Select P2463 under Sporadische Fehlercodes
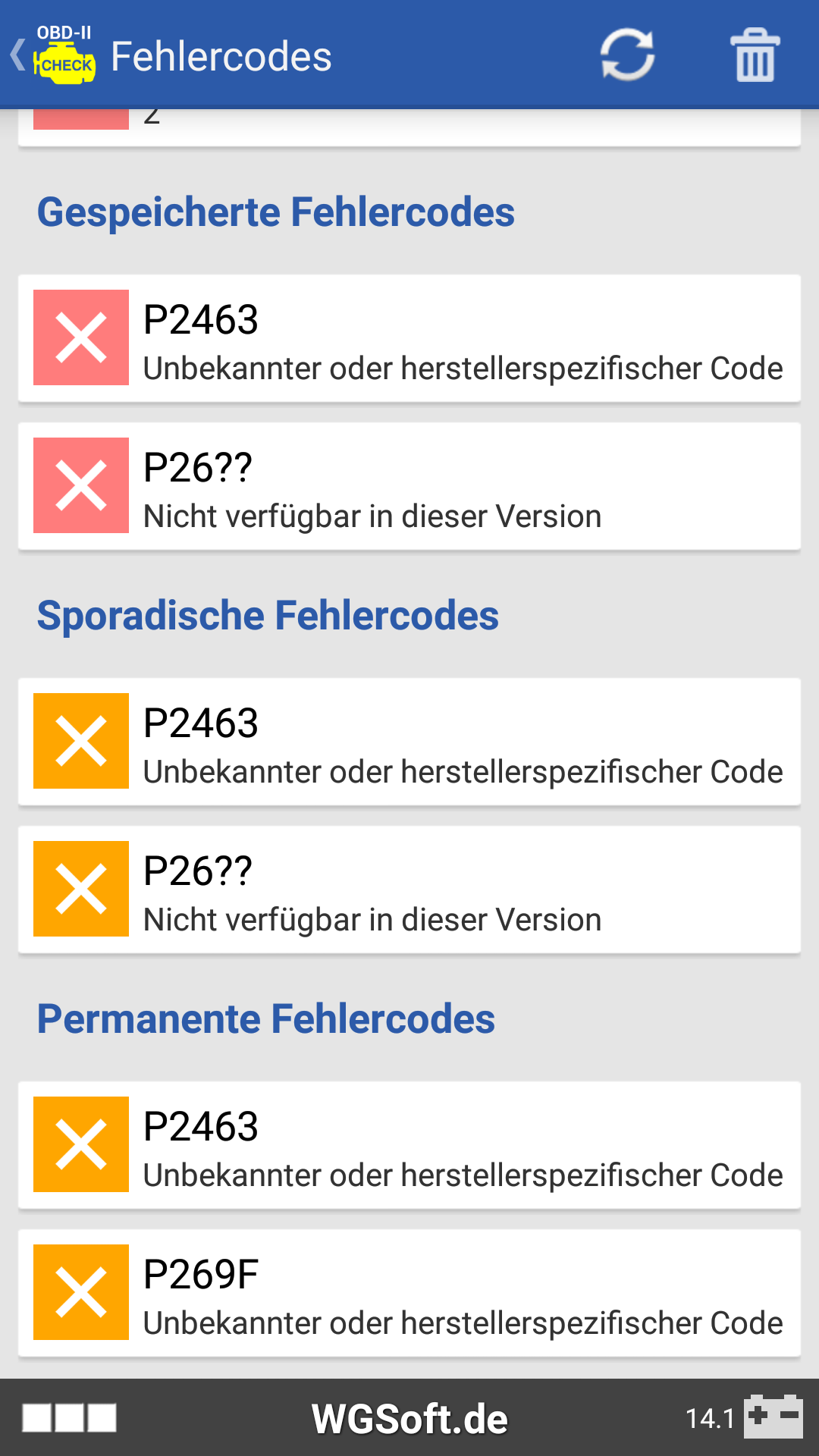The image size is (819, 1456). click(409, 742)
